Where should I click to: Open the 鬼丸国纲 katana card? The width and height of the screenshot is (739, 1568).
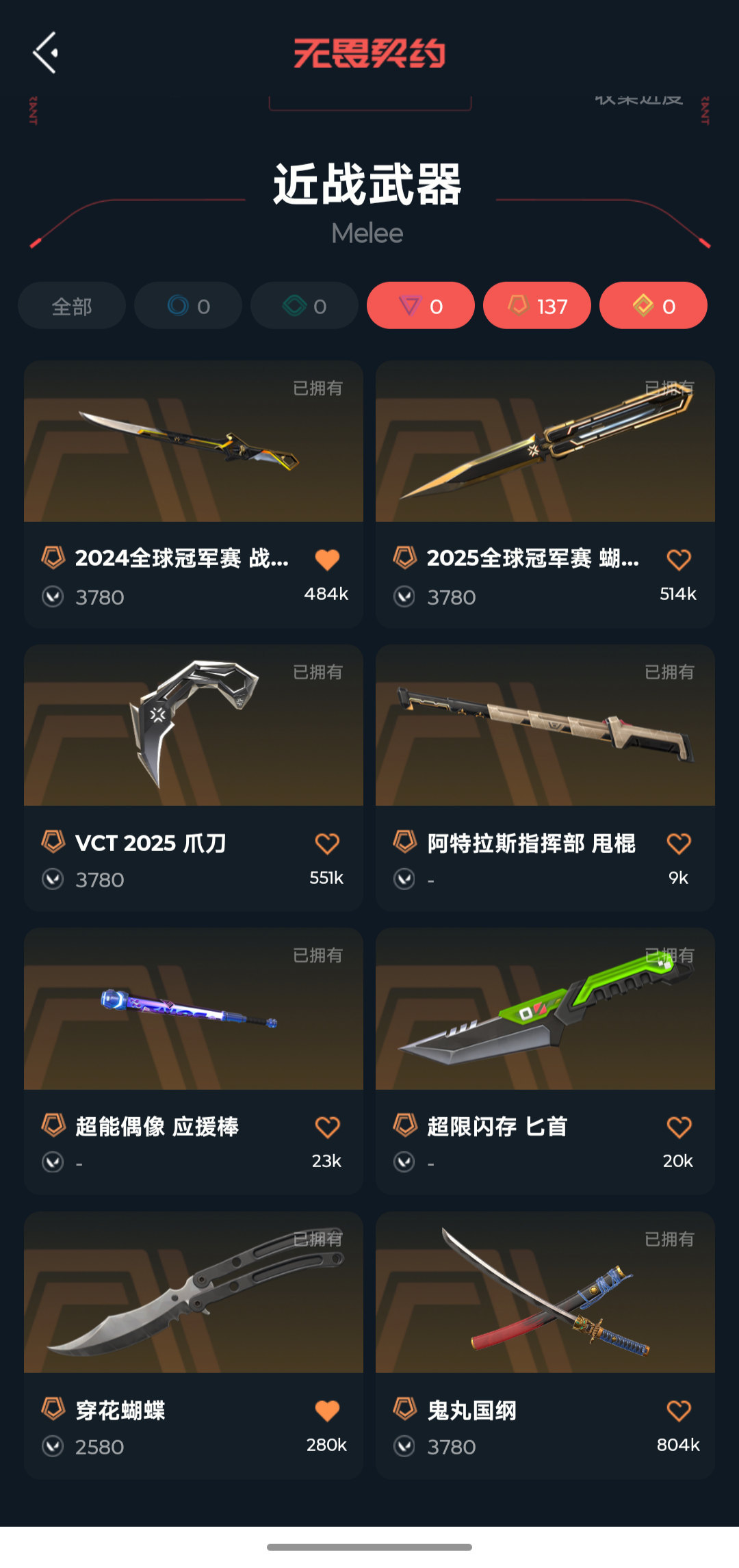pyautogui.click(x=545, y=1346)
